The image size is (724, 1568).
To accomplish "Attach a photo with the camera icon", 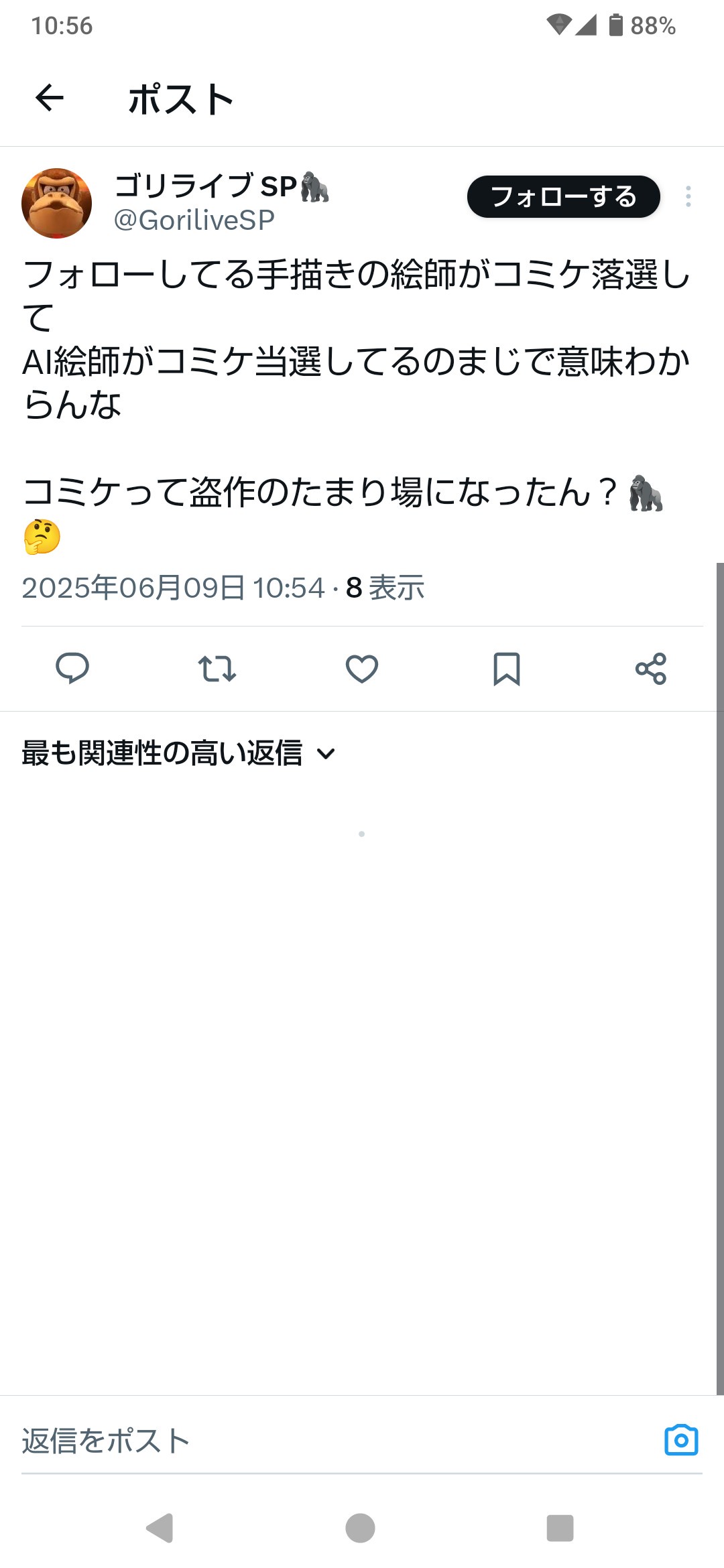I will pyautogui.click(x=681, y=1439).
